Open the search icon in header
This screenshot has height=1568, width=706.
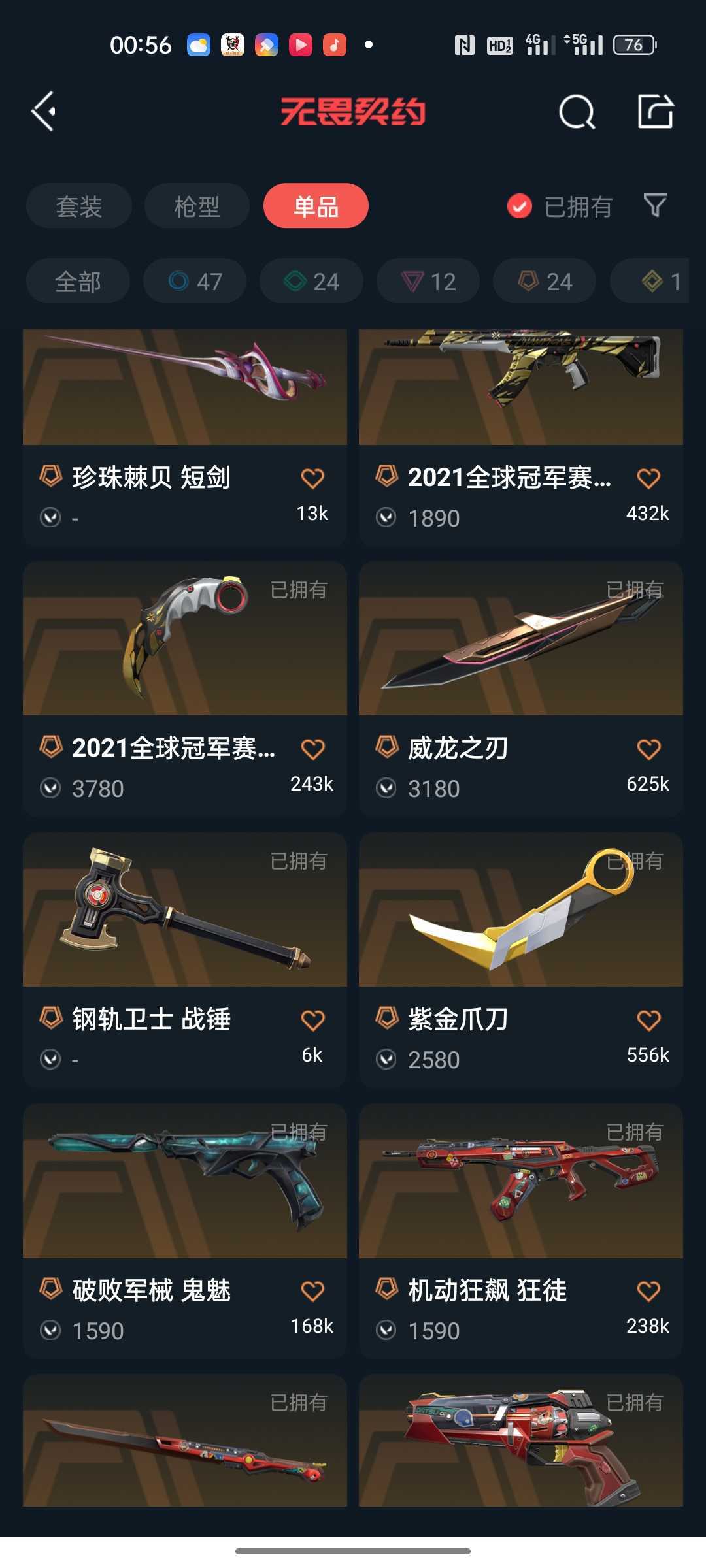point(577,112)
